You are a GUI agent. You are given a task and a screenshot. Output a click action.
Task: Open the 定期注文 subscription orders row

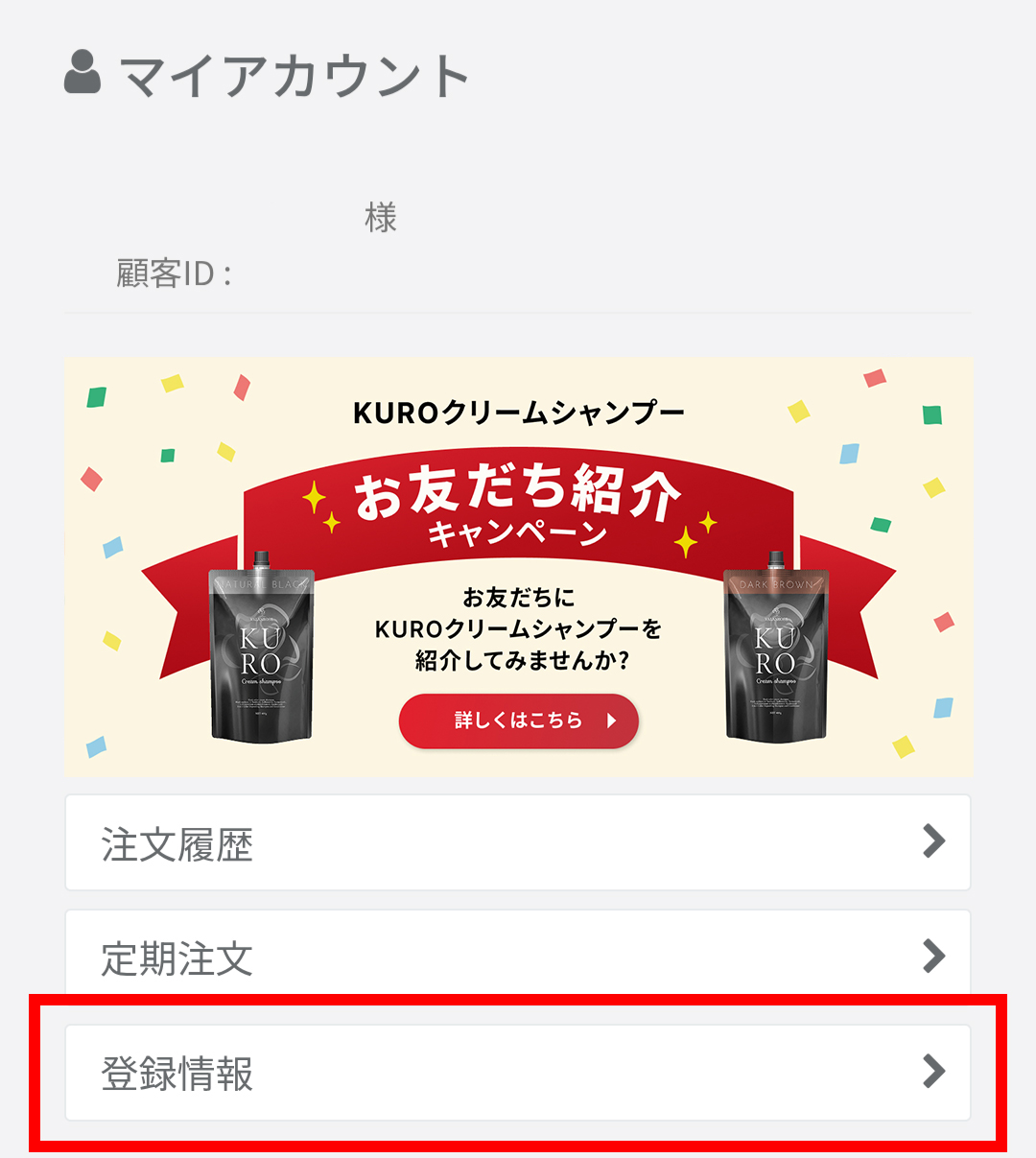(x=518, y=956)
